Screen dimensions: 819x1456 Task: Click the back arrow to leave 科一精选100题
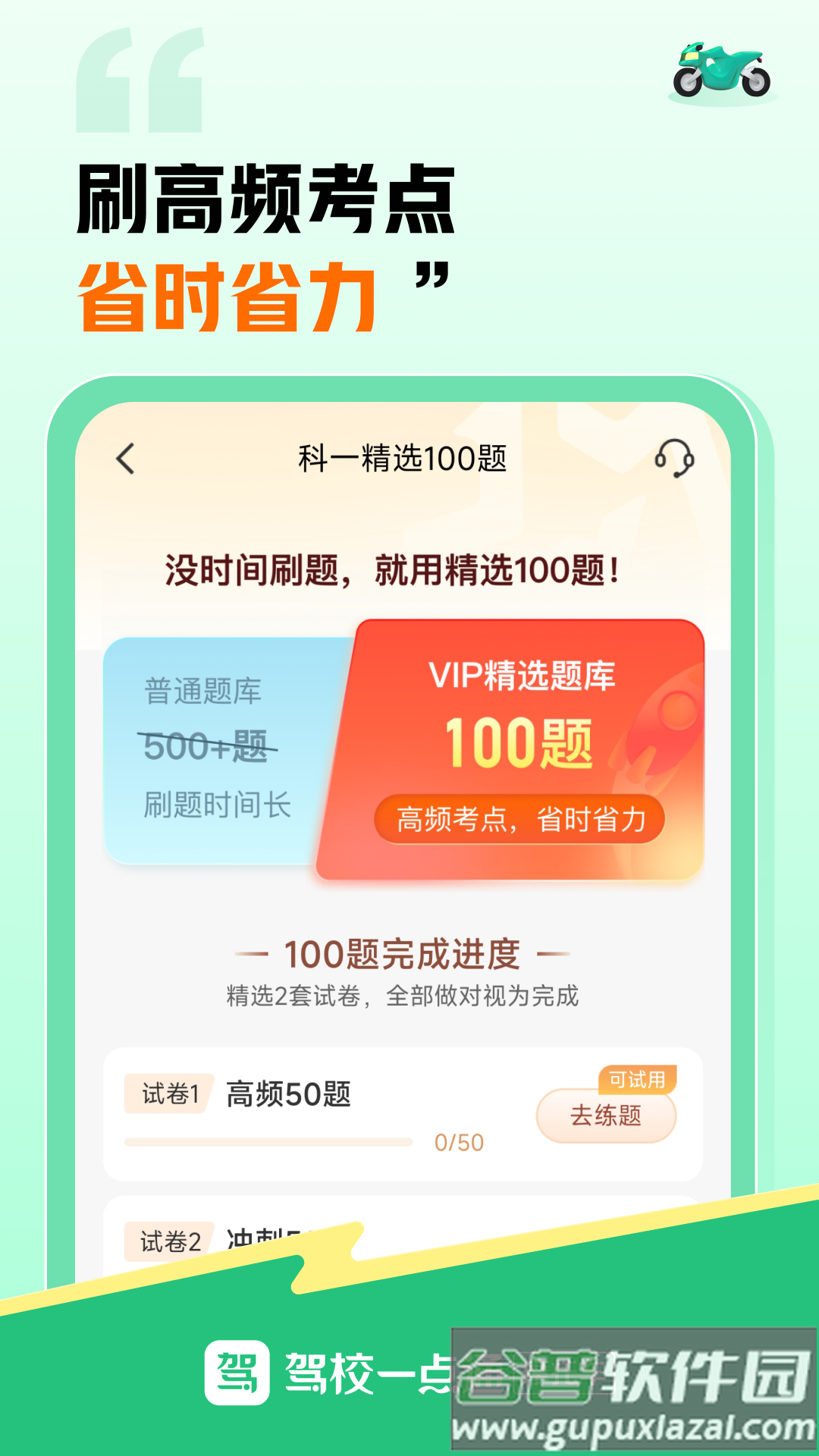pyautogui.click(x=125, y=458)
